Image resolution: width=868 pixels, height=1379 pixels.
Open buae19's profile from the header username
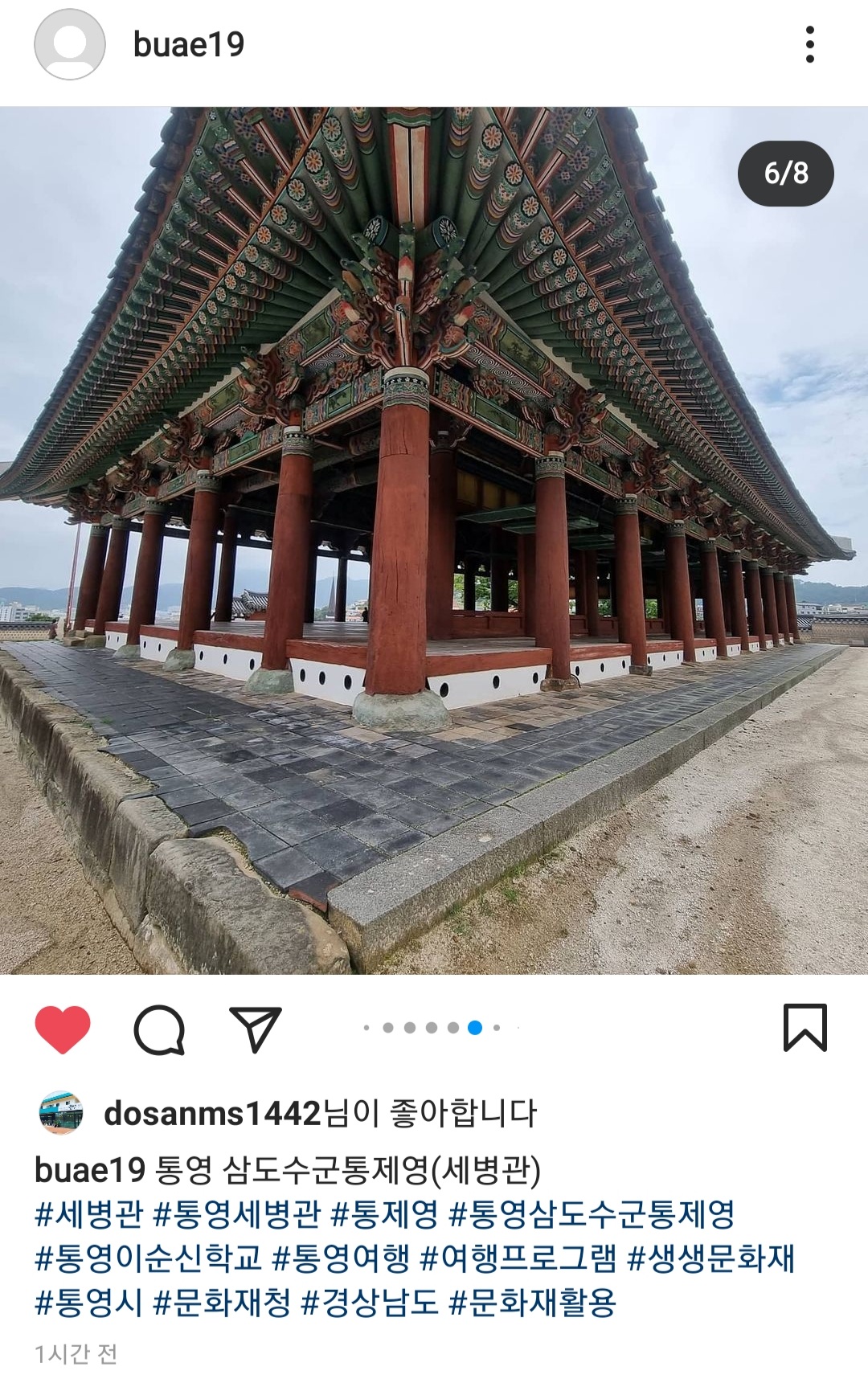coord(189,45)
